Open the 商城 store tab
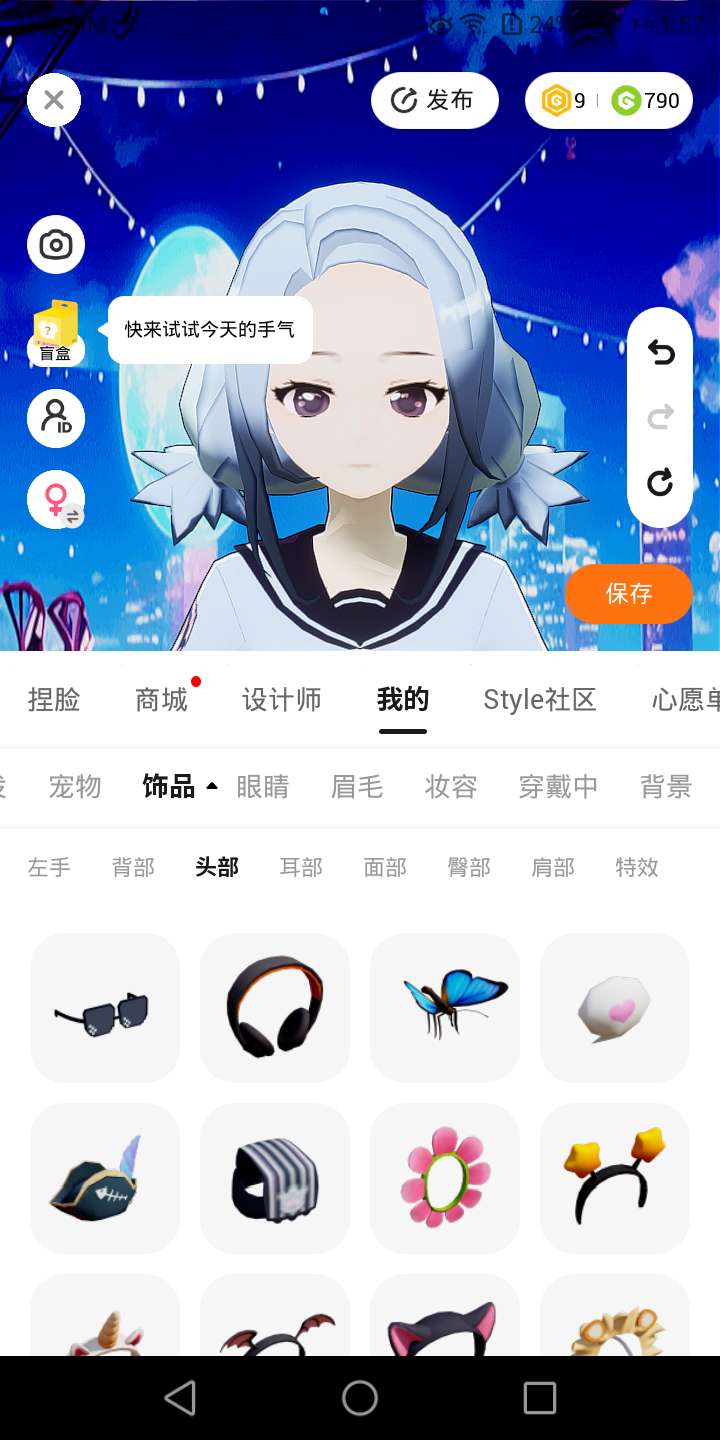 coord(161,700)
